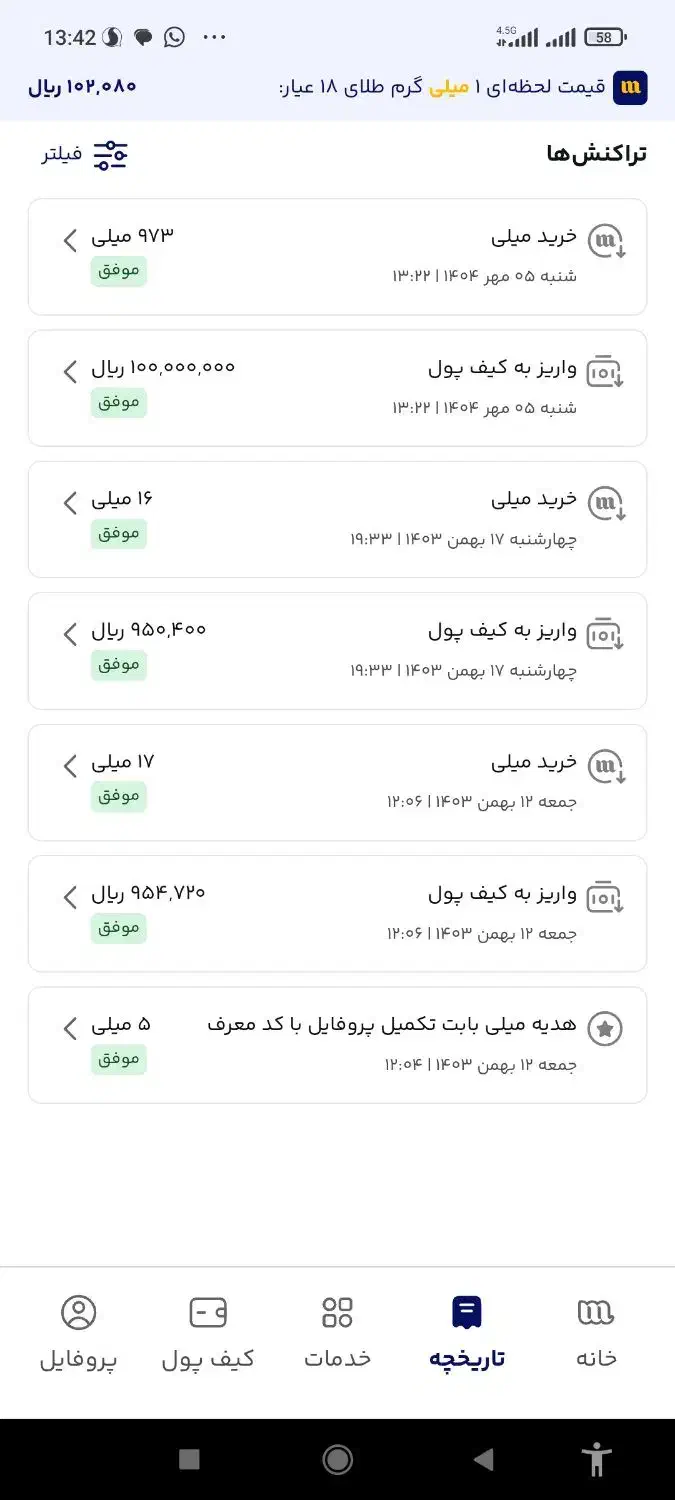Tap the system home button
Screen dimensions: 675x1500
click(x=338, y=1460)
